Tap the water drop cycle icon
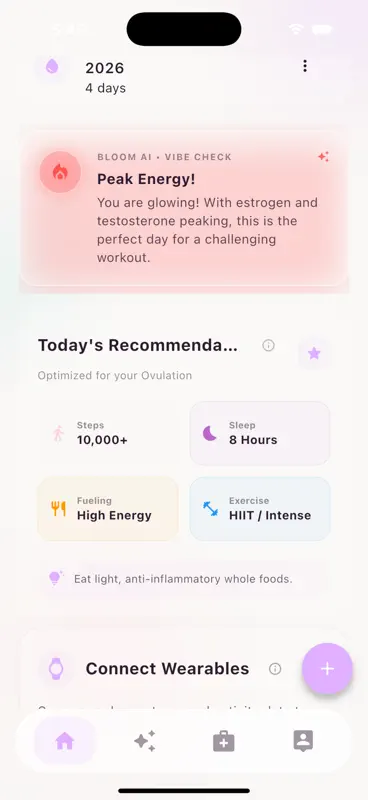Image resolution: width=368 pixels, height=800 pixels. tap(52, 66)
